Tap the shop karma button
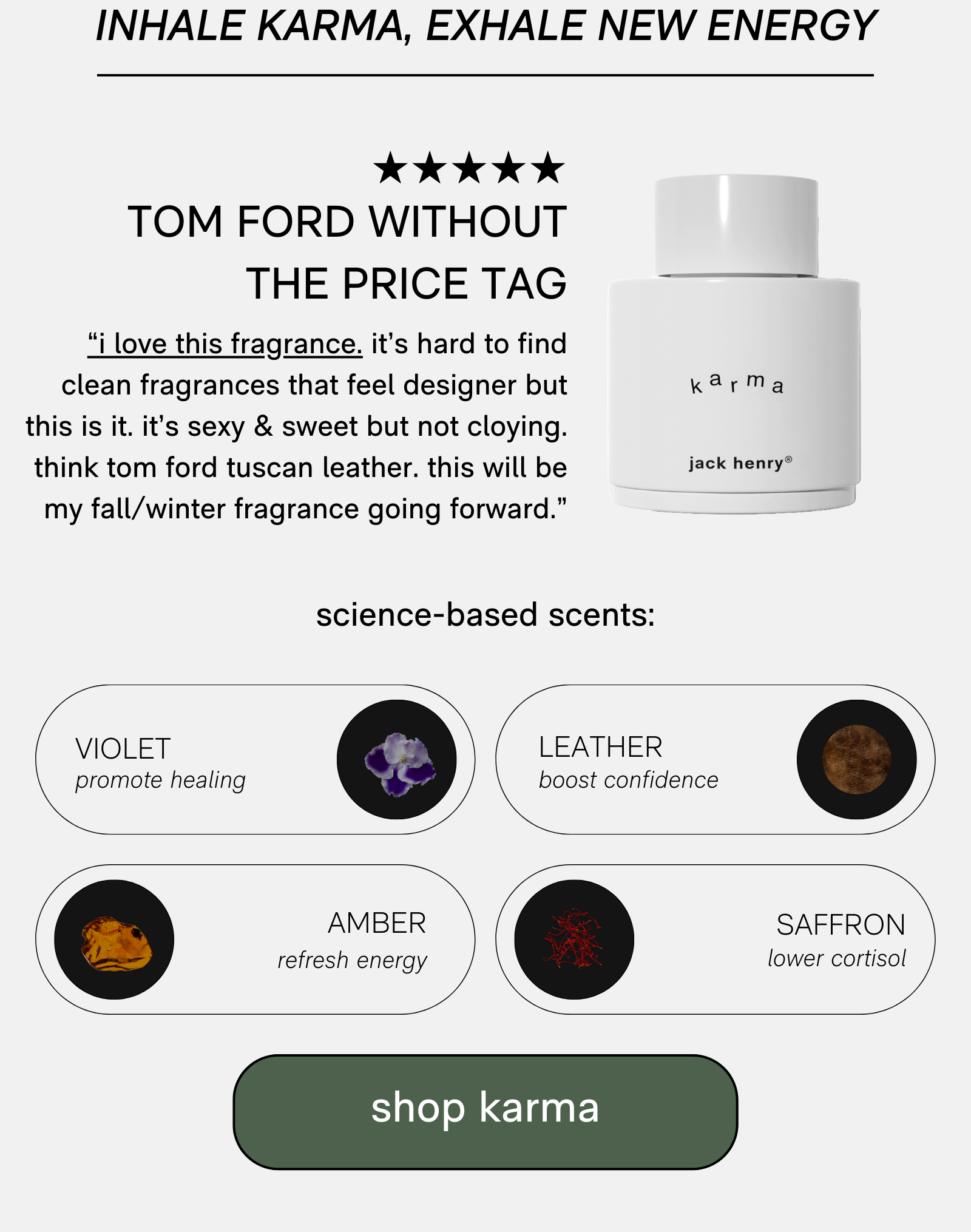971x1232 pixels. pos(486,1111)
